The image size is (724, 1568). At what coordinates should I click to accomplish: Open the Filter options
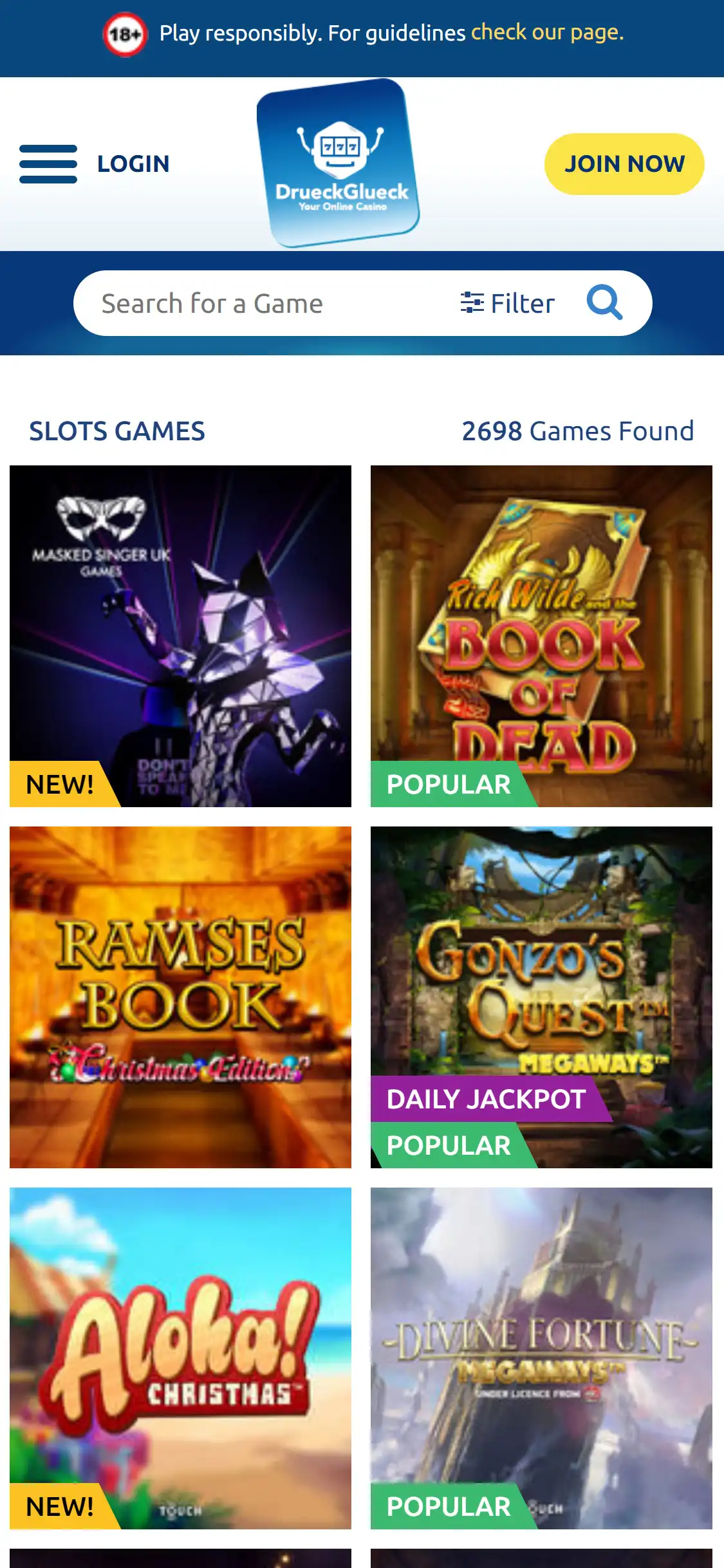coord(508,303)
